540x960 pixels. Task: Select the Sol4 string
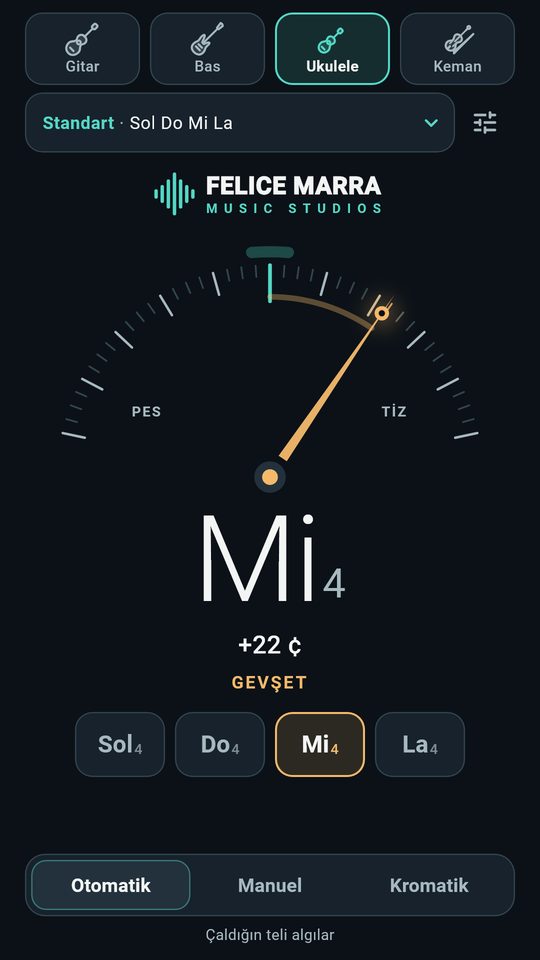tap(120, 744)
